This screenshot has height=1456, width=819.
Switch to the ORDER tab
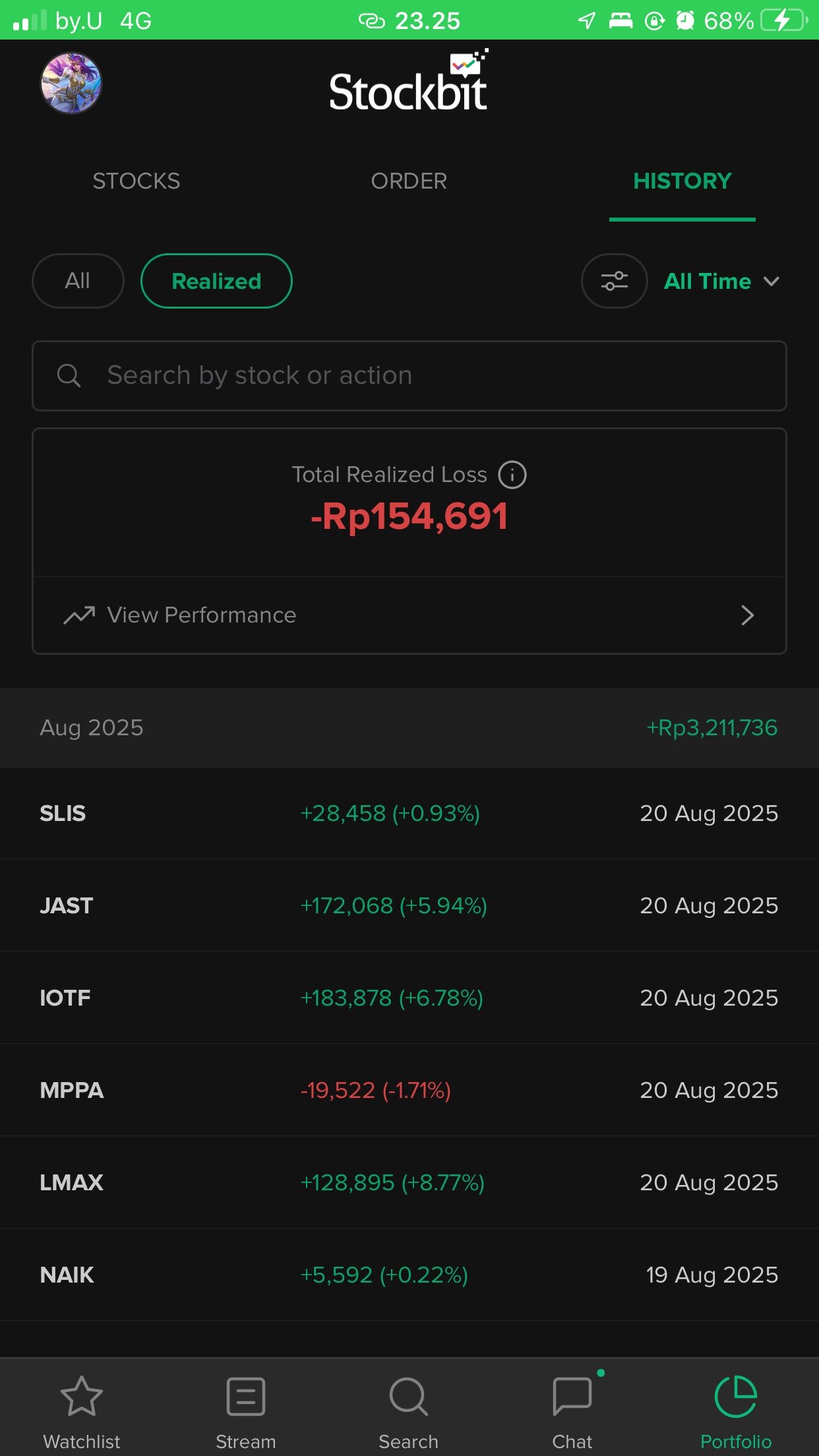click(x=409, y=181)
